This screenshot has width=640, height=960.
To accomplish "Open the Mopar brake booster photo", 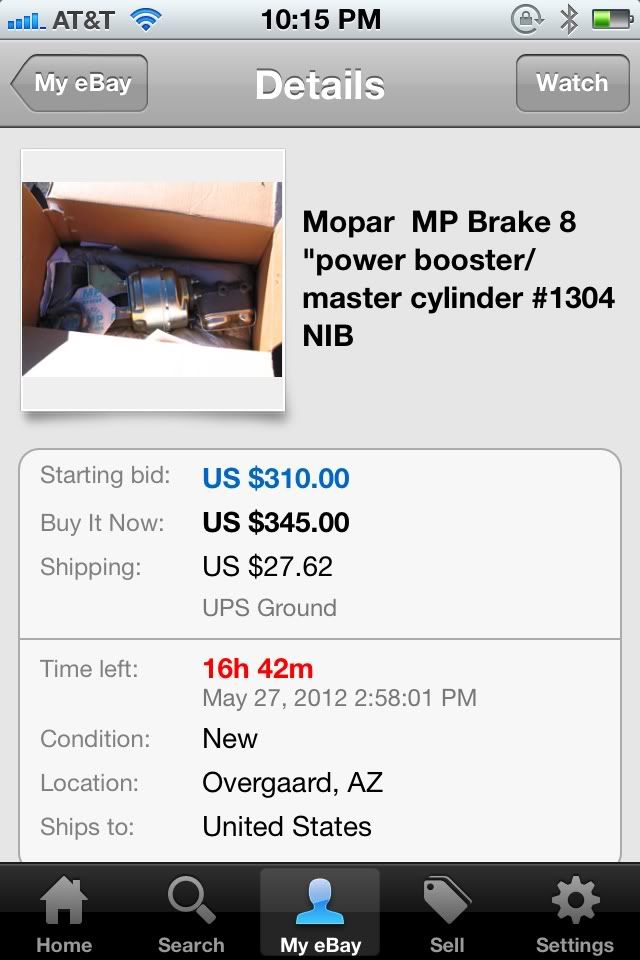I will point(153,279).
